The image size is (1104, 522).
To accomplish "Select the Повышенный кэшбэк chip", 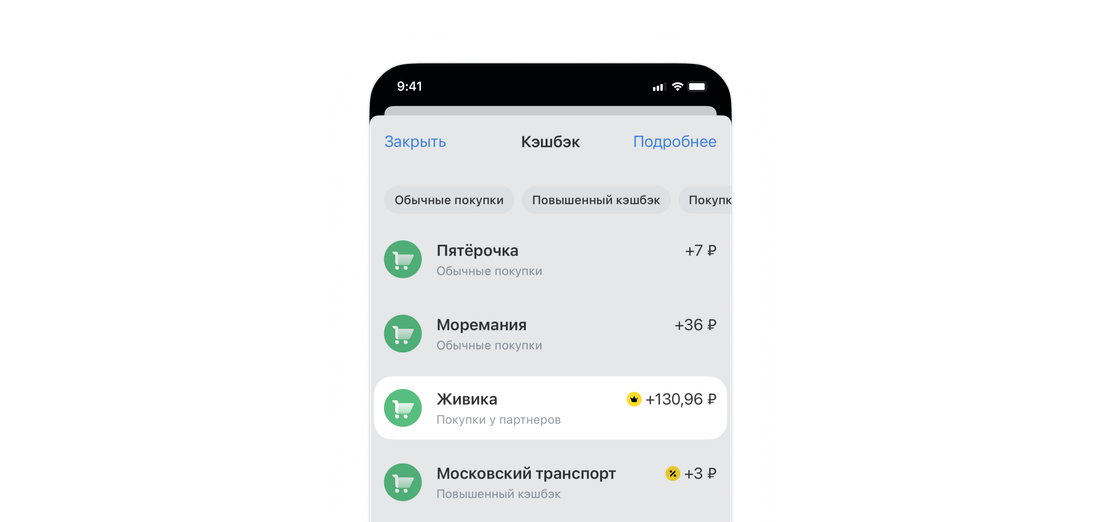I will (x=595, y=200).
